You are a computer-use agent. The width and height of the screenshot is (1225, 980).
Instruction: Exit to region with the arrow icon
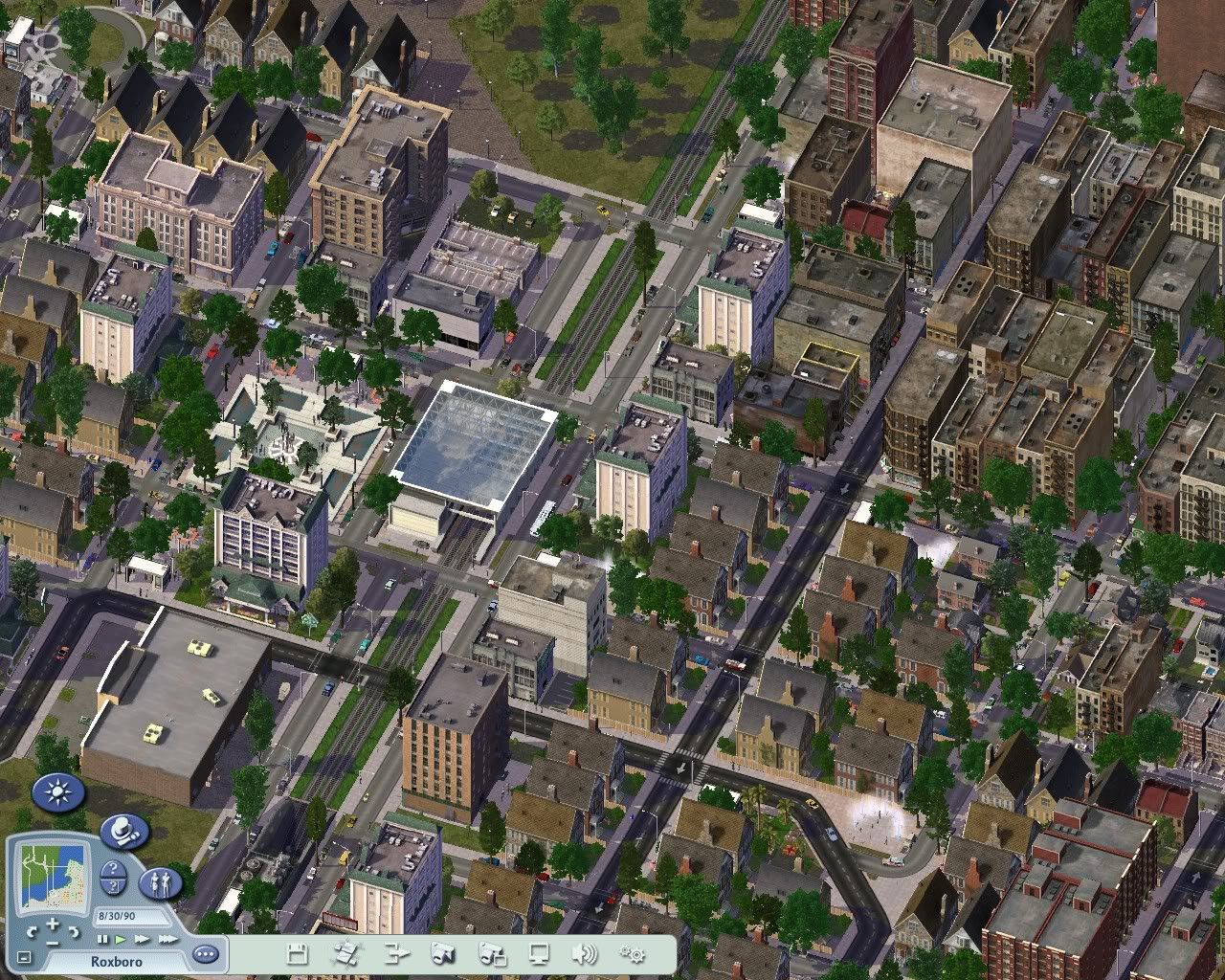coord(395,953)
